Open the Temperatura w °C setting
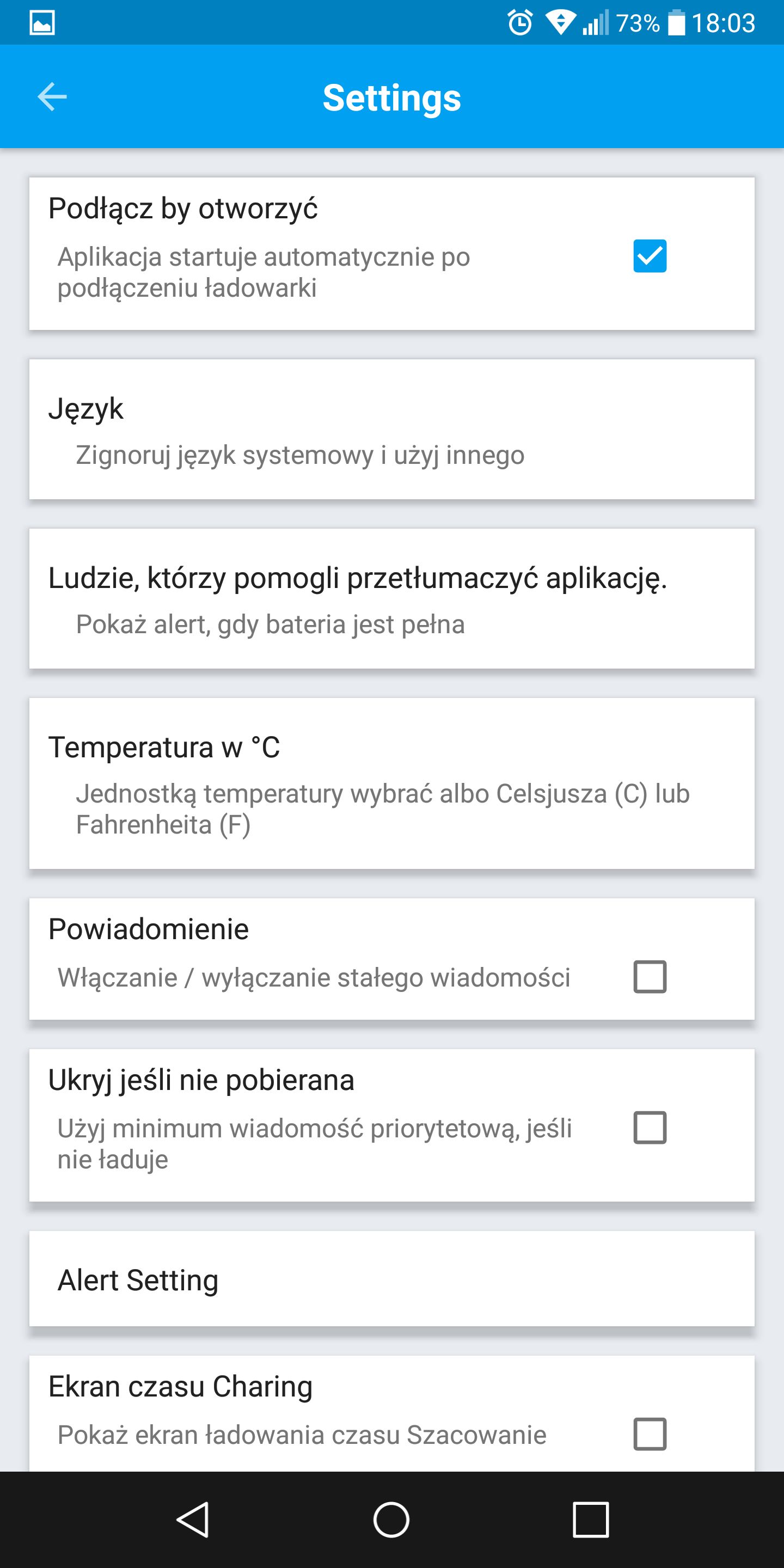784x1568 pixels. click(392, 783)
